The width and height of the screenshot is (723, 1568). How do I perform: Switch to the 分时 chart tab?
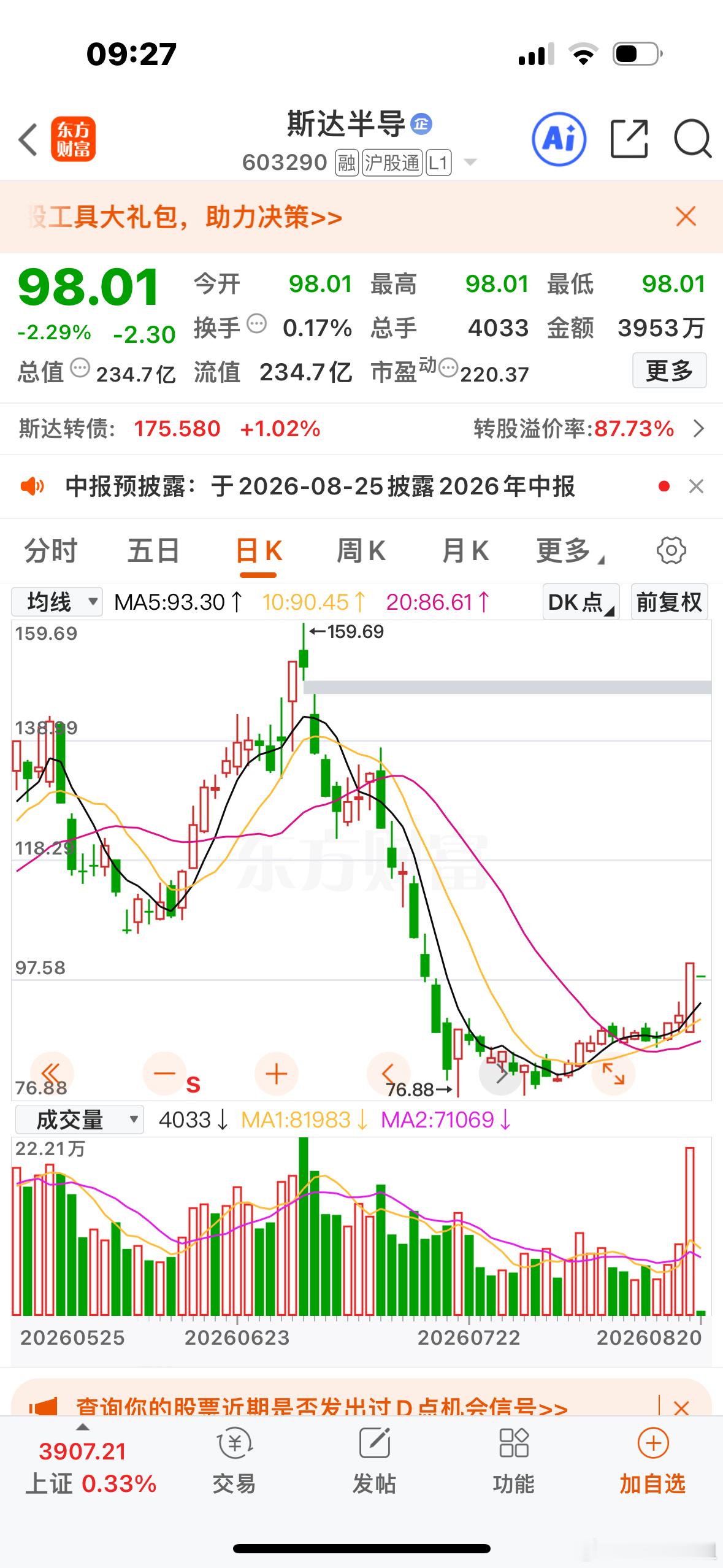(x=51, y=550)
